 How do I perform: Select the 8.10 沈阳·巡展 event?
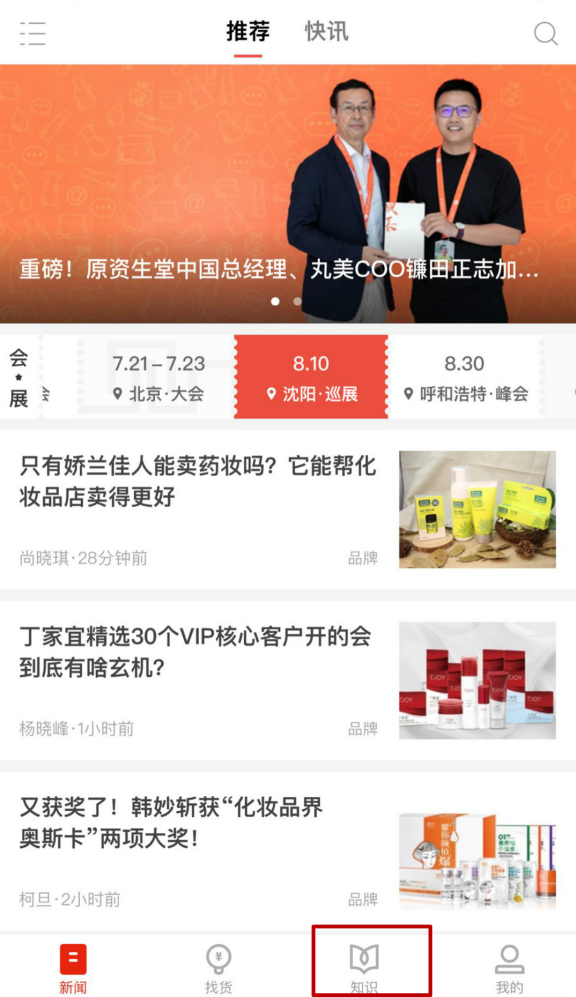312,377
